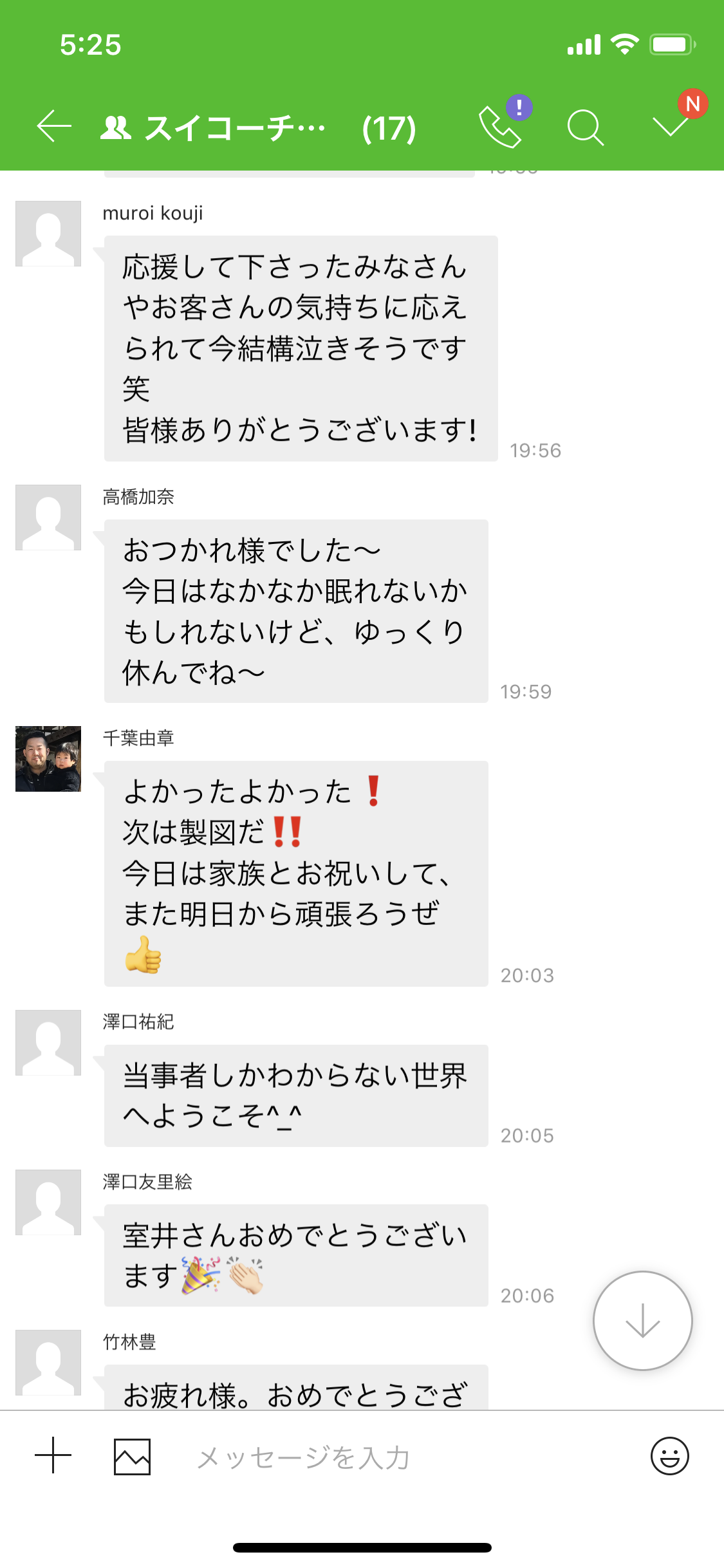Image resolution: width=724 pixels, height=1568 pixels.
Task: Jump to latest messages with down arrow
Action: click(642, 1320)
